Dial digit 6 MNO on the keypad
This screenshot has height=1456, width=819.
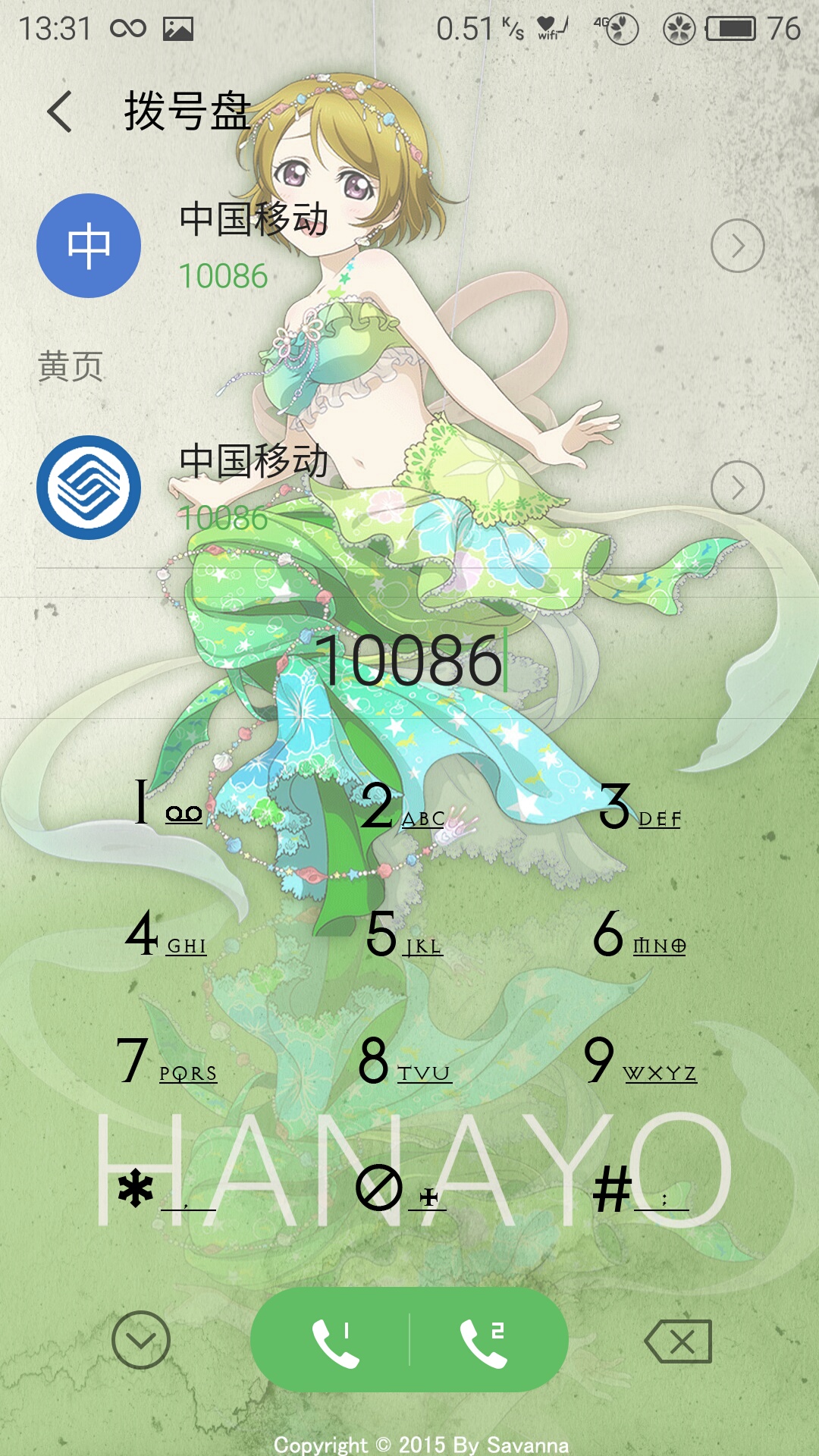(640, 933)
